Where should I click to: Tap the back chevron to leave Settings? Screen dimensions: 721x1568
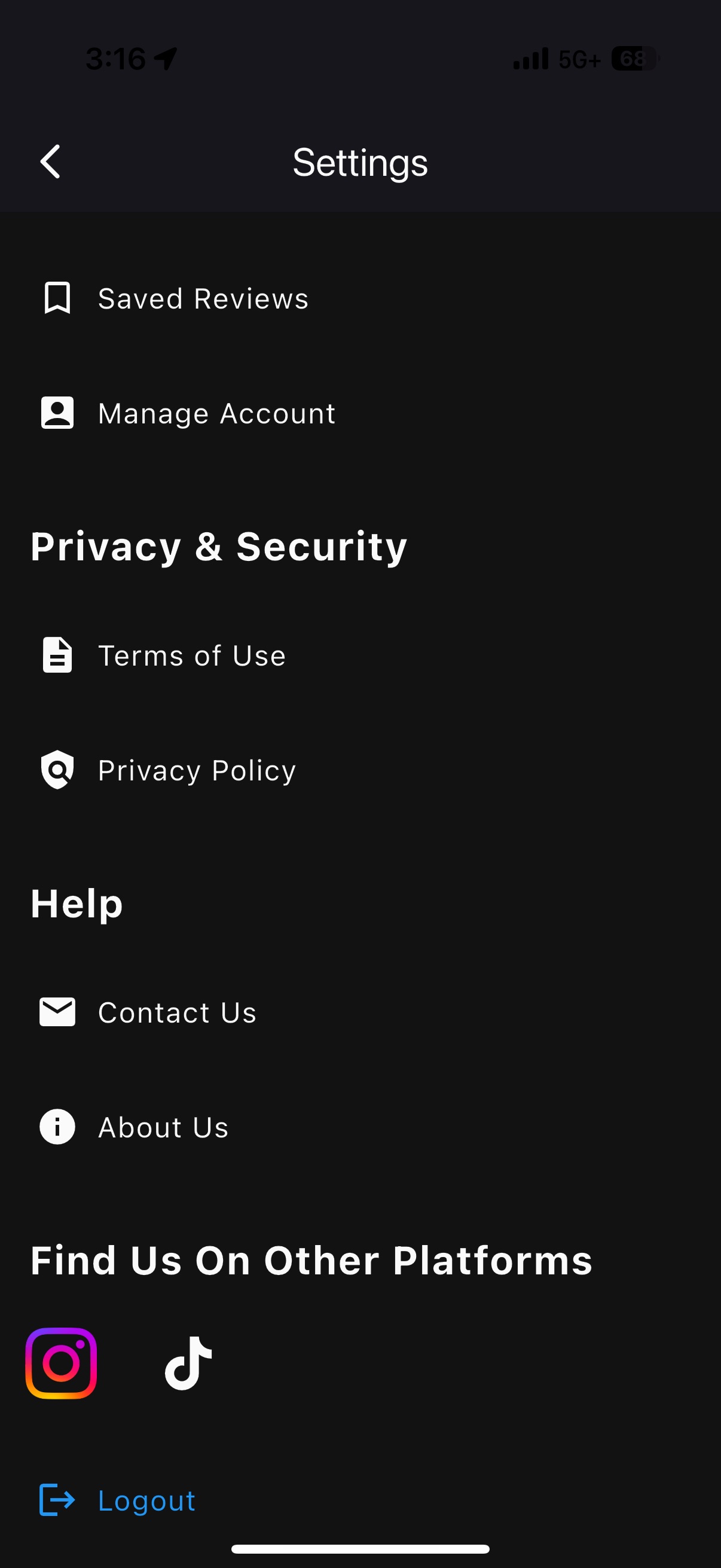50,162
